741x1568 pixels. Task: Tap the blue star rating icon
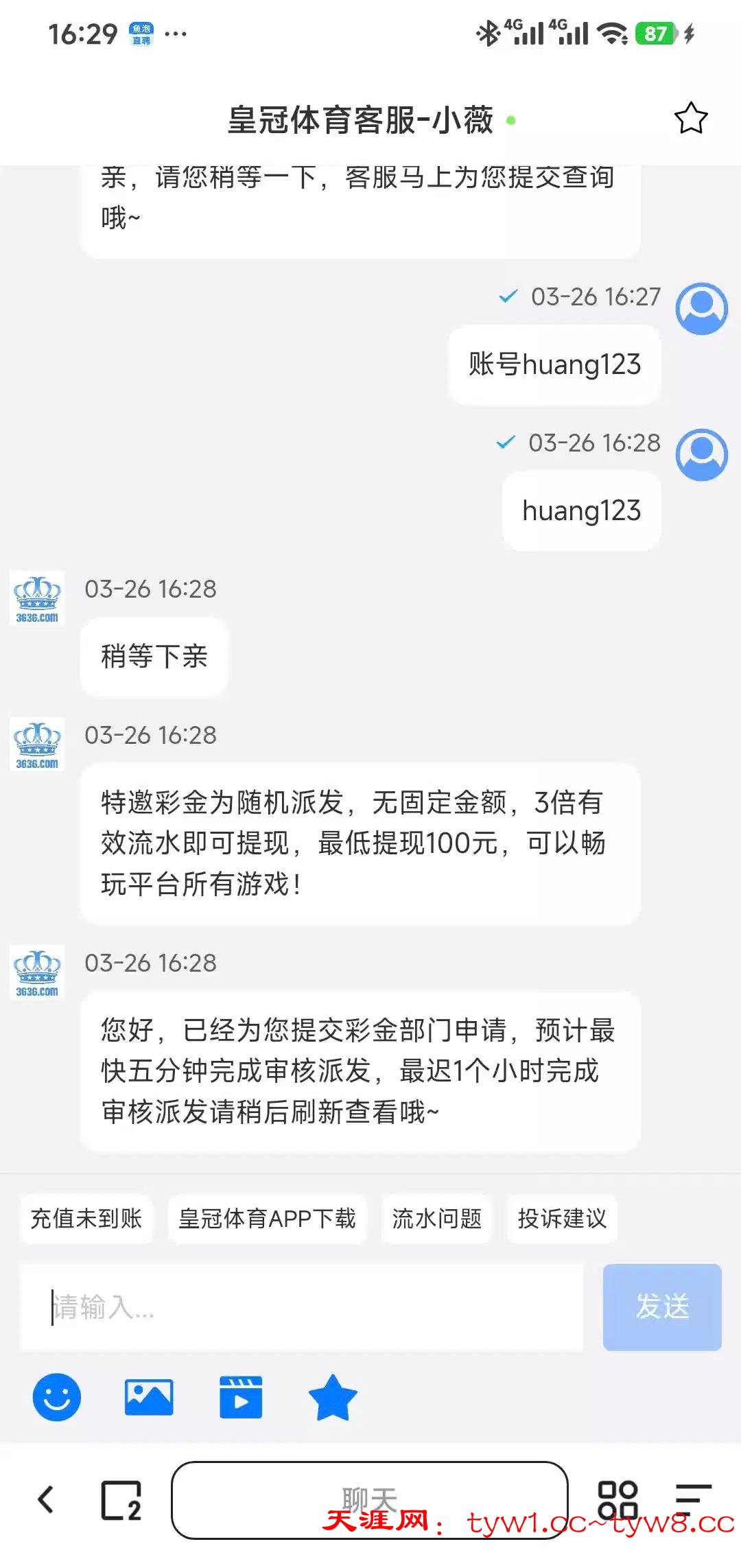pos(333,1397)
